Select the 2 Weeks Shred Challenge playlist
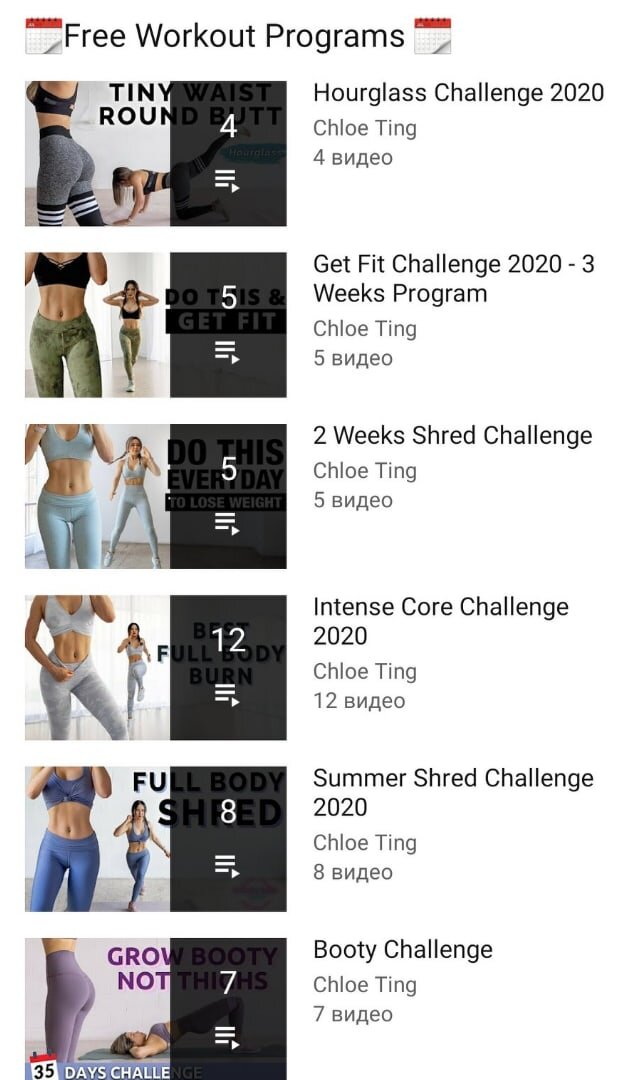 click(x=452, y=436)
